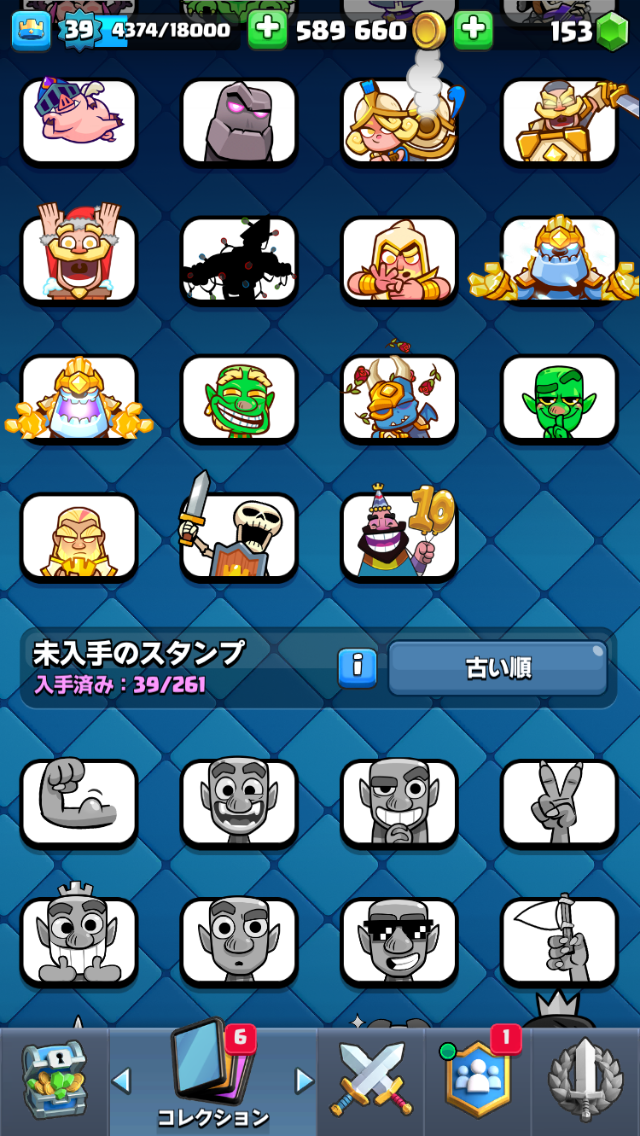
Task: View the locked peace sign hand stamp
Action: [x=559, y=803]
